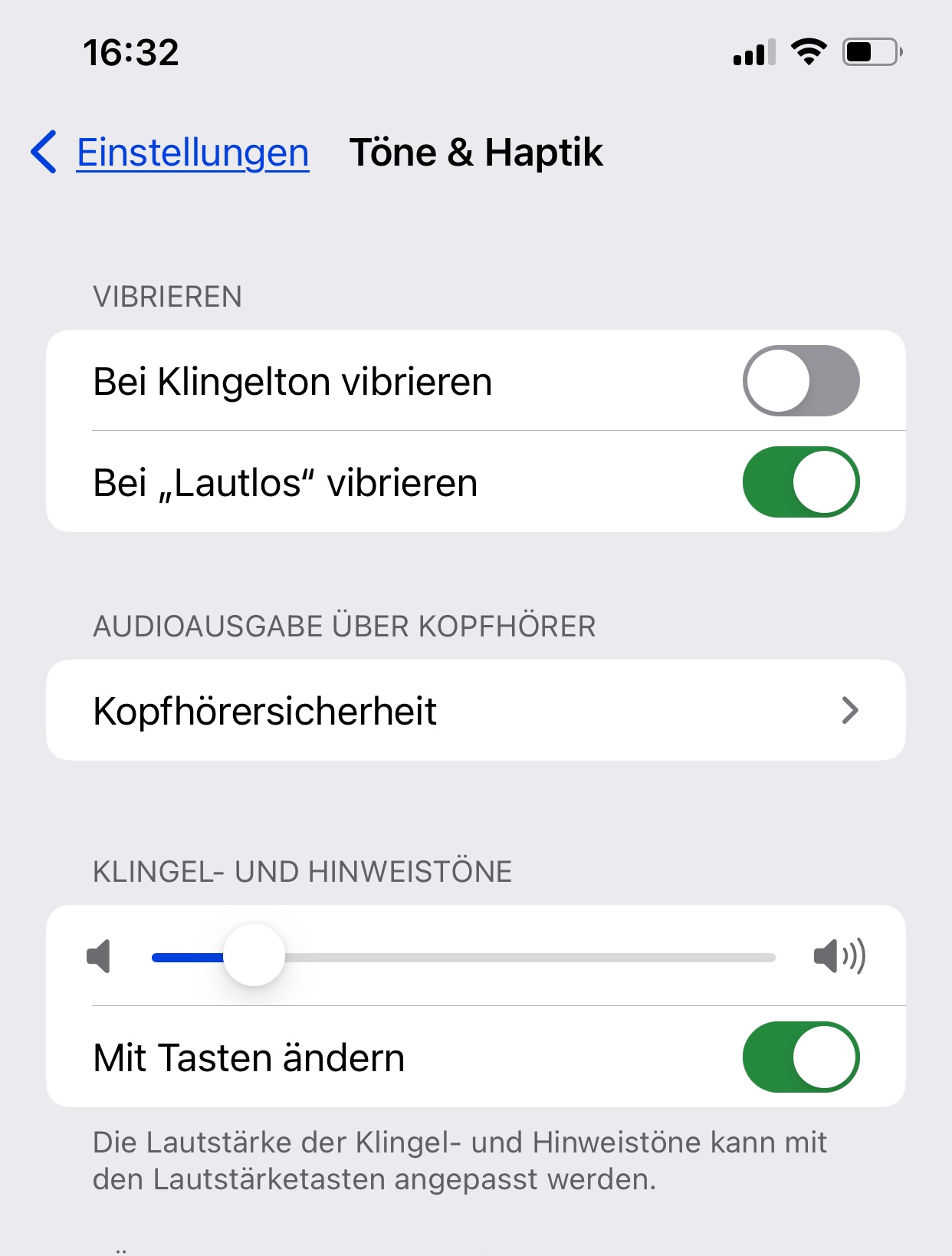Viewport: 952px width, 1256px height.
Task: Go back to Einstellungen
Action: point(170,153)
